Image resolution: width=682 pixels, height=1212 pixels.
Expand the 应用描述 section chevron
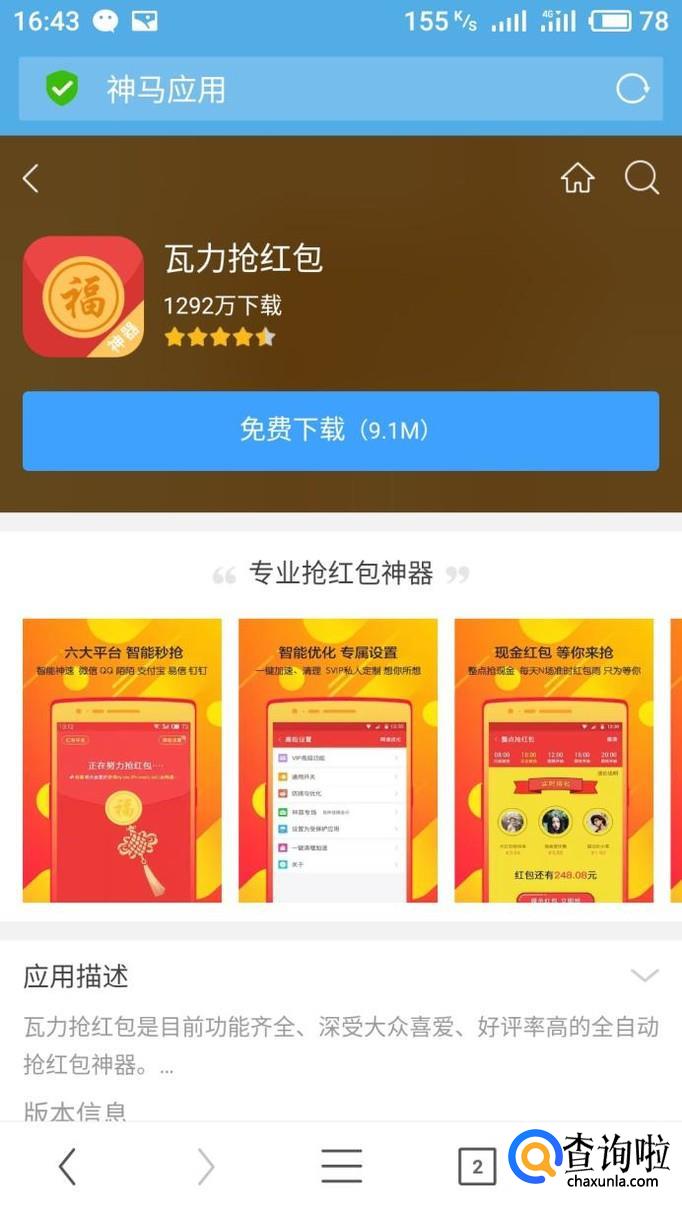[645, 976]
